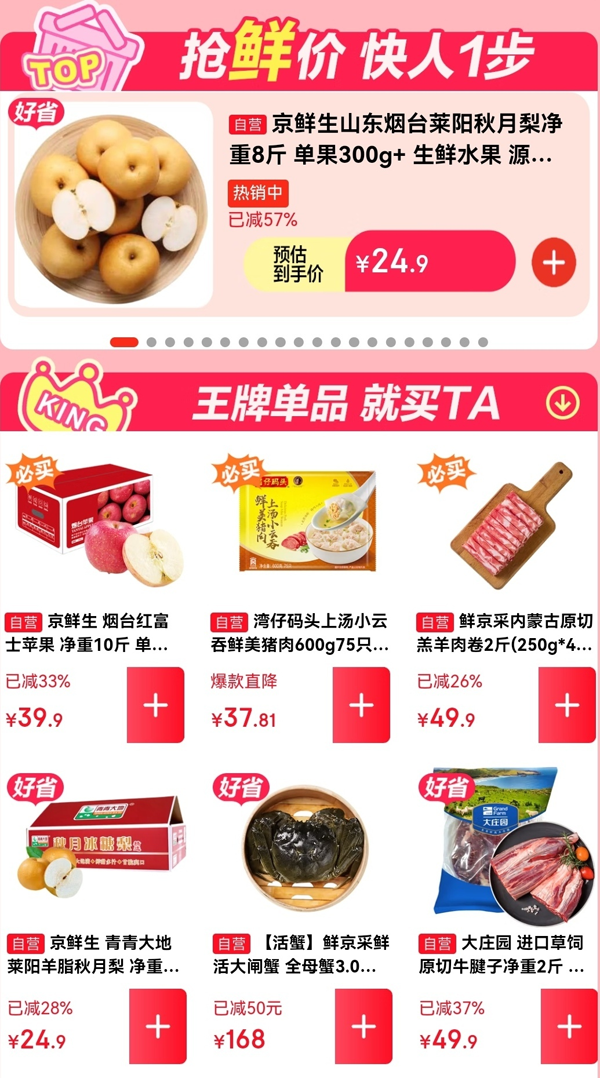The height and width of the screenshot is (1078, 600).
Task: Add 活大闸蟹 to cart
Action: click(363, 1026)
